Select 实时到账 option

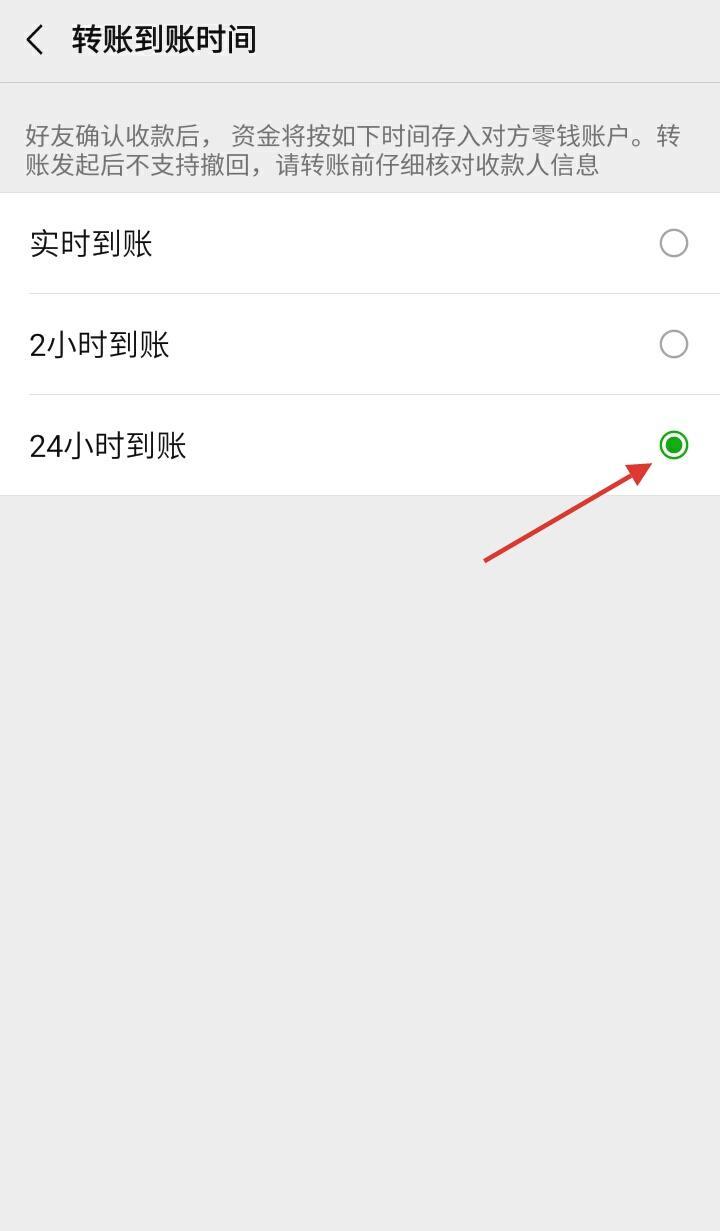pos(673,243)
